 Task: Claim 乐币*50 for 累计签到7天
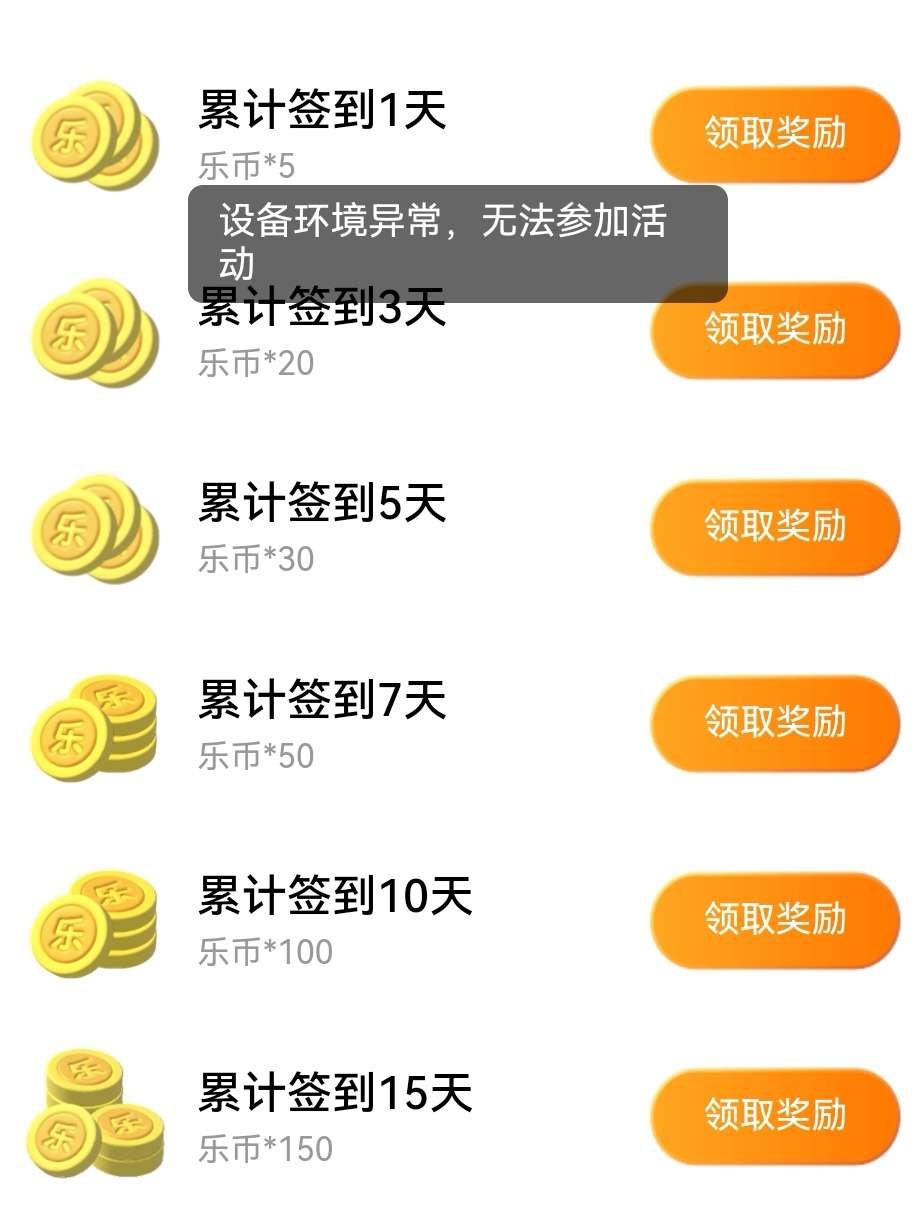tap(775, 723)
